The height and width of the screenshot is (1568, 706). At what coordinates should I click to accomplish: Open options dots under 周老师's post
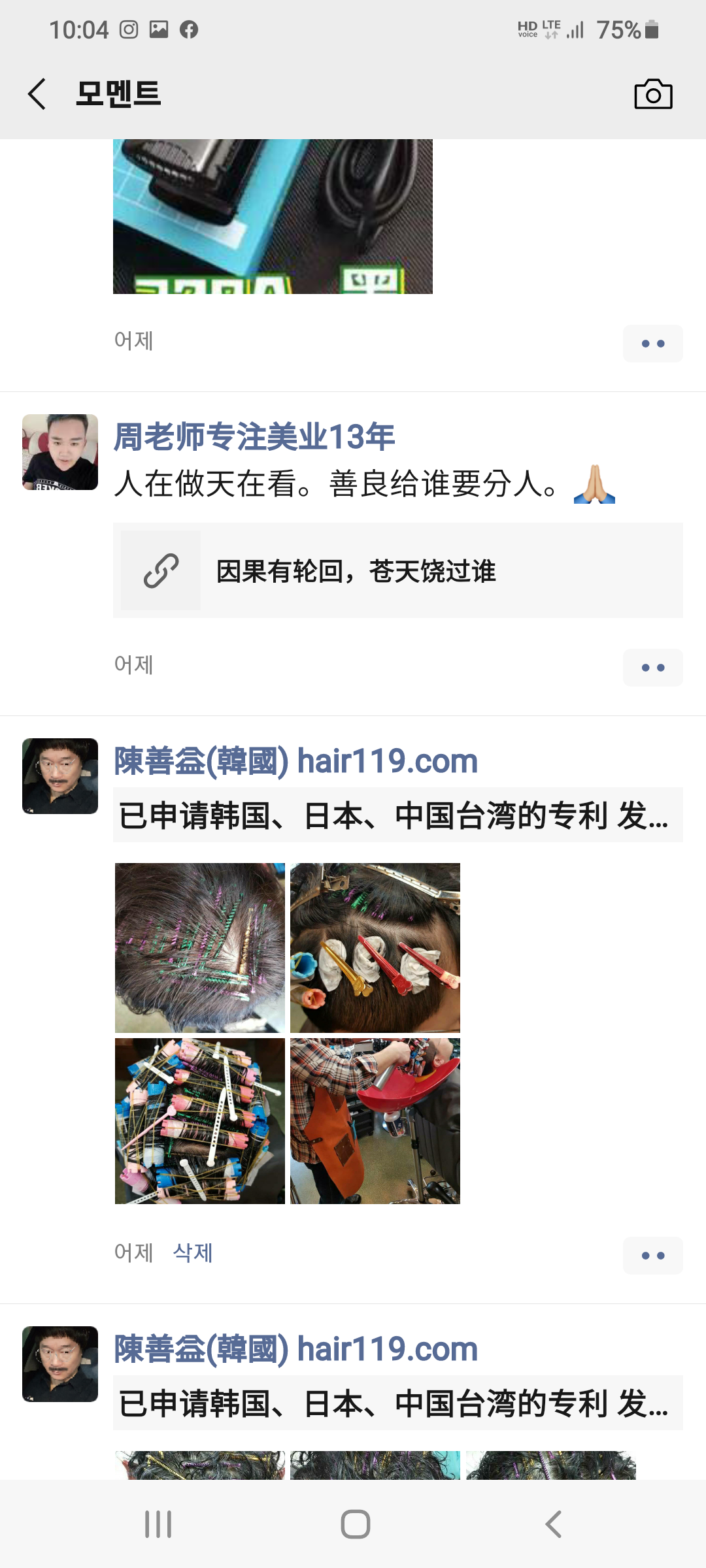[x=652, y=667]
